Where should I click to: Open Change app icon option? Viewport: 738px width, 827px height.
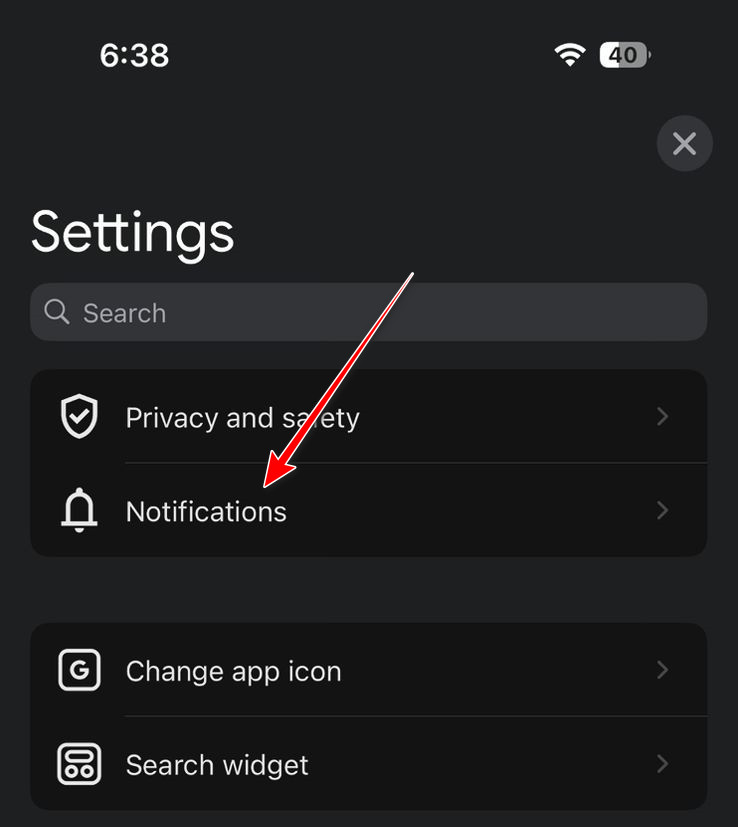tap(368, 671)
